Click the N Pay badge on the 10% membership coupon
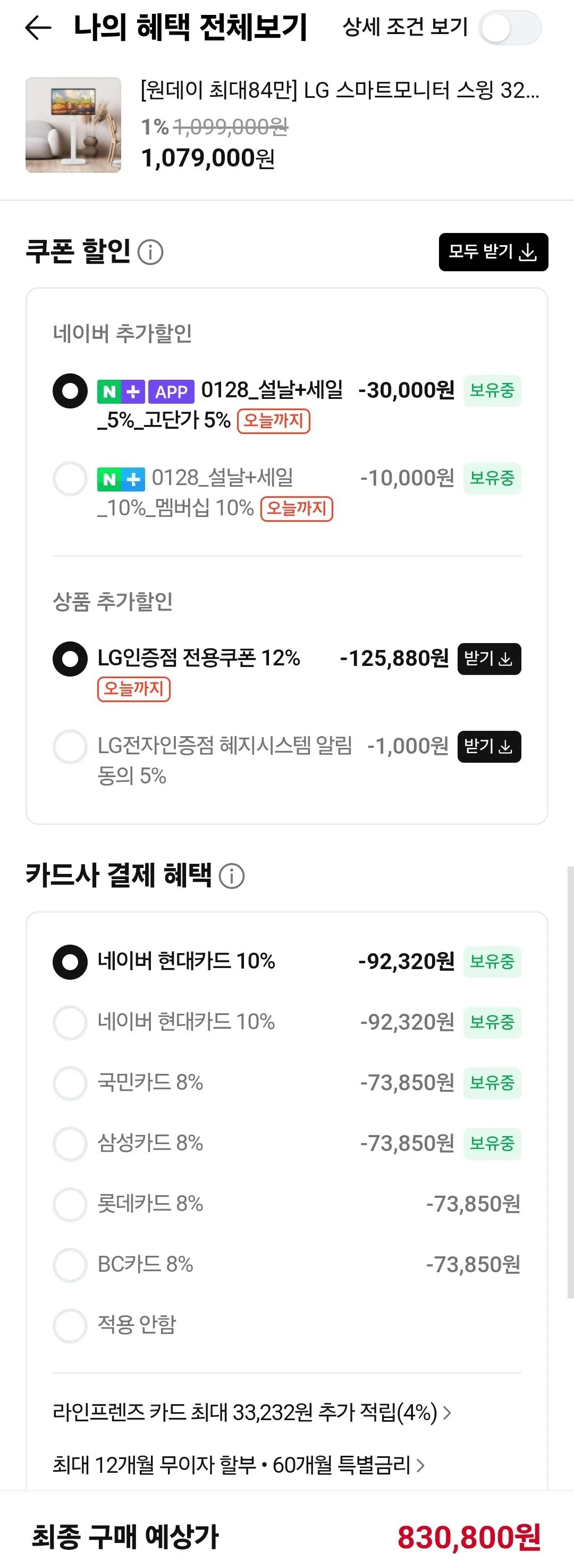 [121, 479]
